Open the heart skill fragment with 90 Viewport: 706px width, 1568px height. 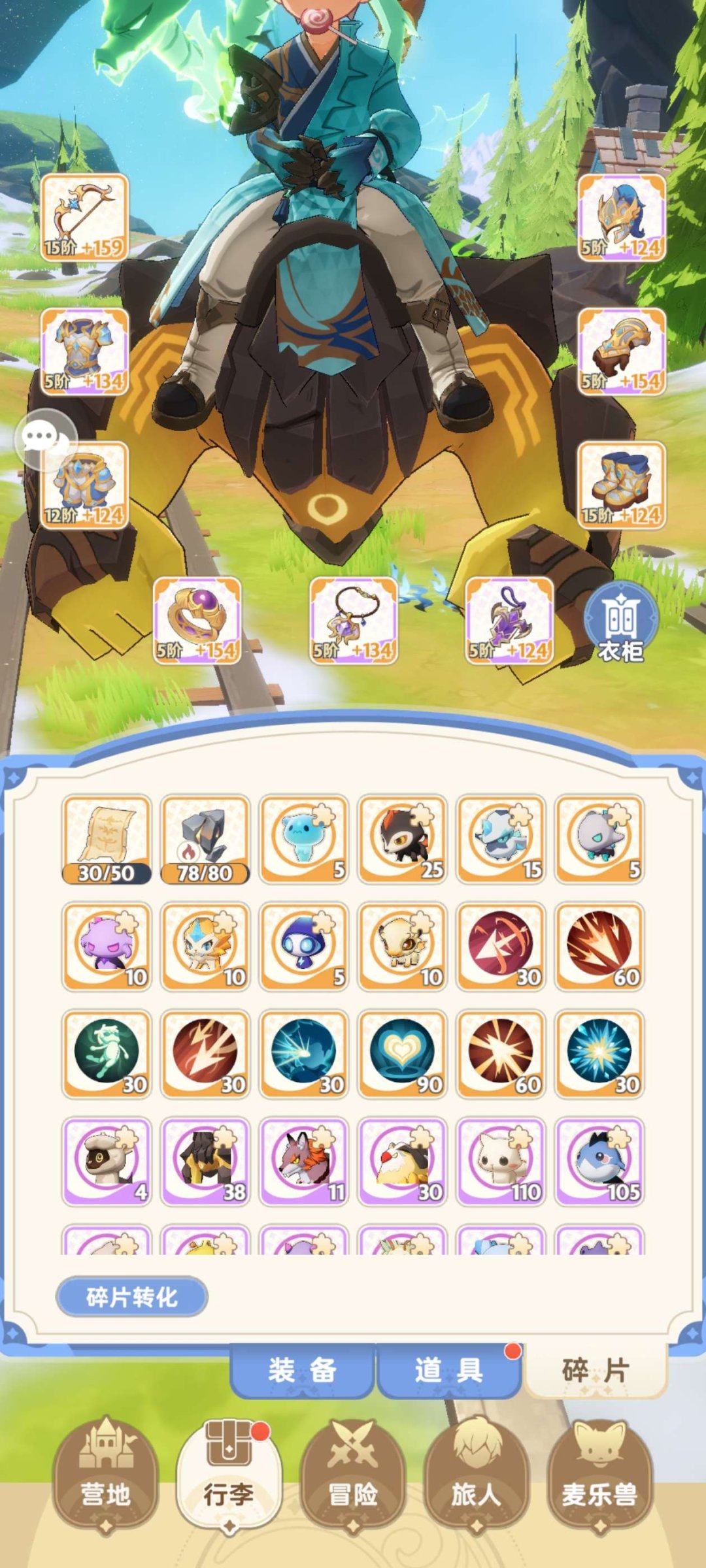[402, 1054]
